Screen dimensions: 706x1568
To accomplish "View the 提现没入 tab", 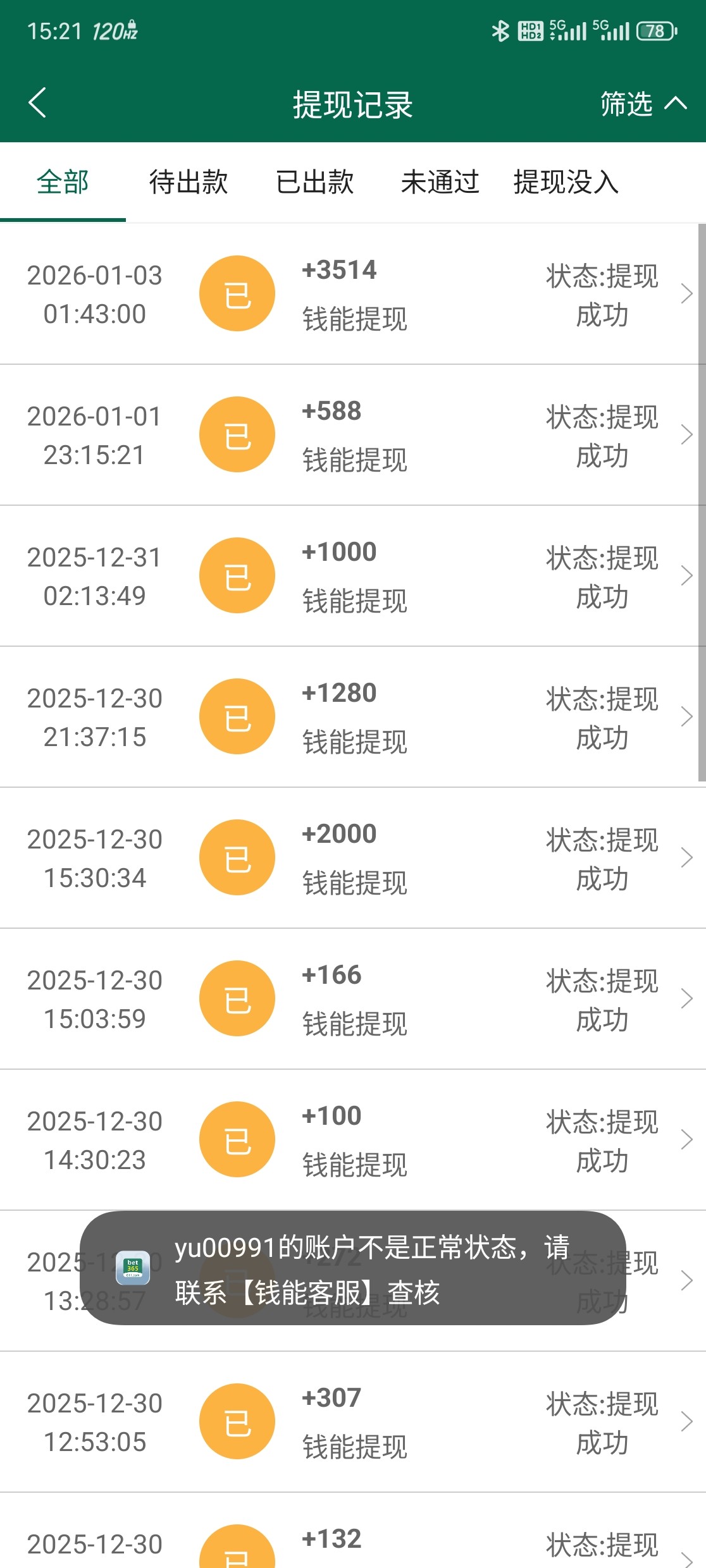I will pyautogui.click(x=566, y=183).
